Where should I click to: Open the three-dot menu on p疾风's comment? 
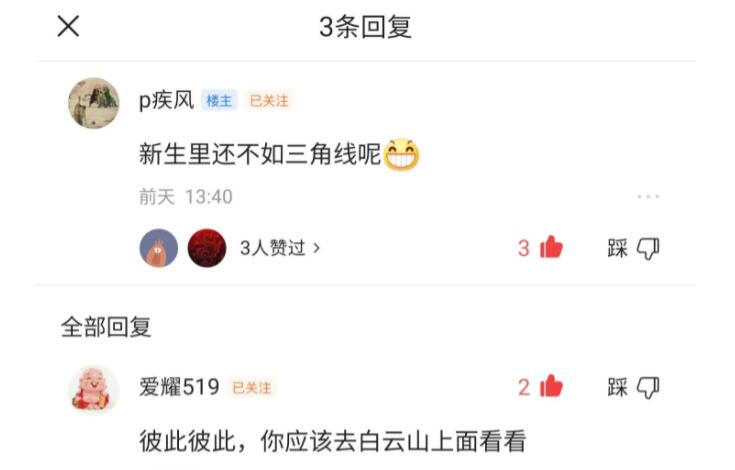[648, 197]
